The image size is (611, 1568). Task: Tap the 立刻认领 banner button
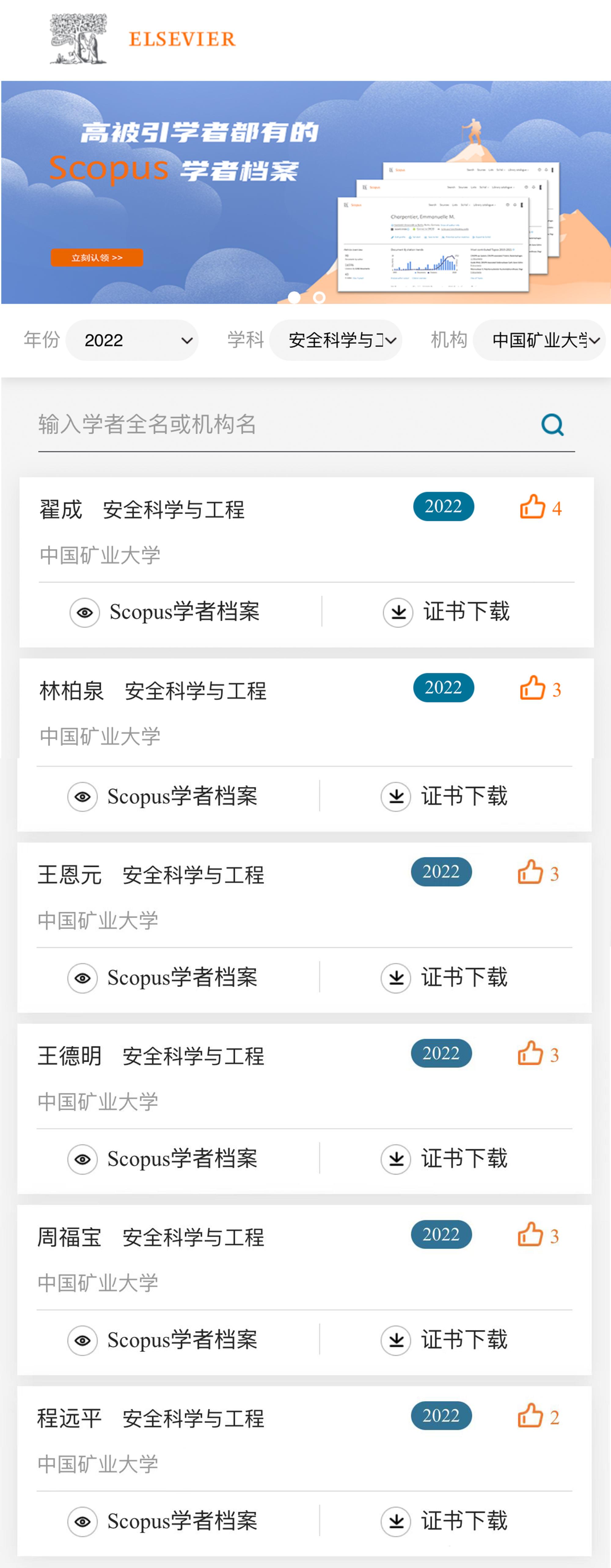97,258
